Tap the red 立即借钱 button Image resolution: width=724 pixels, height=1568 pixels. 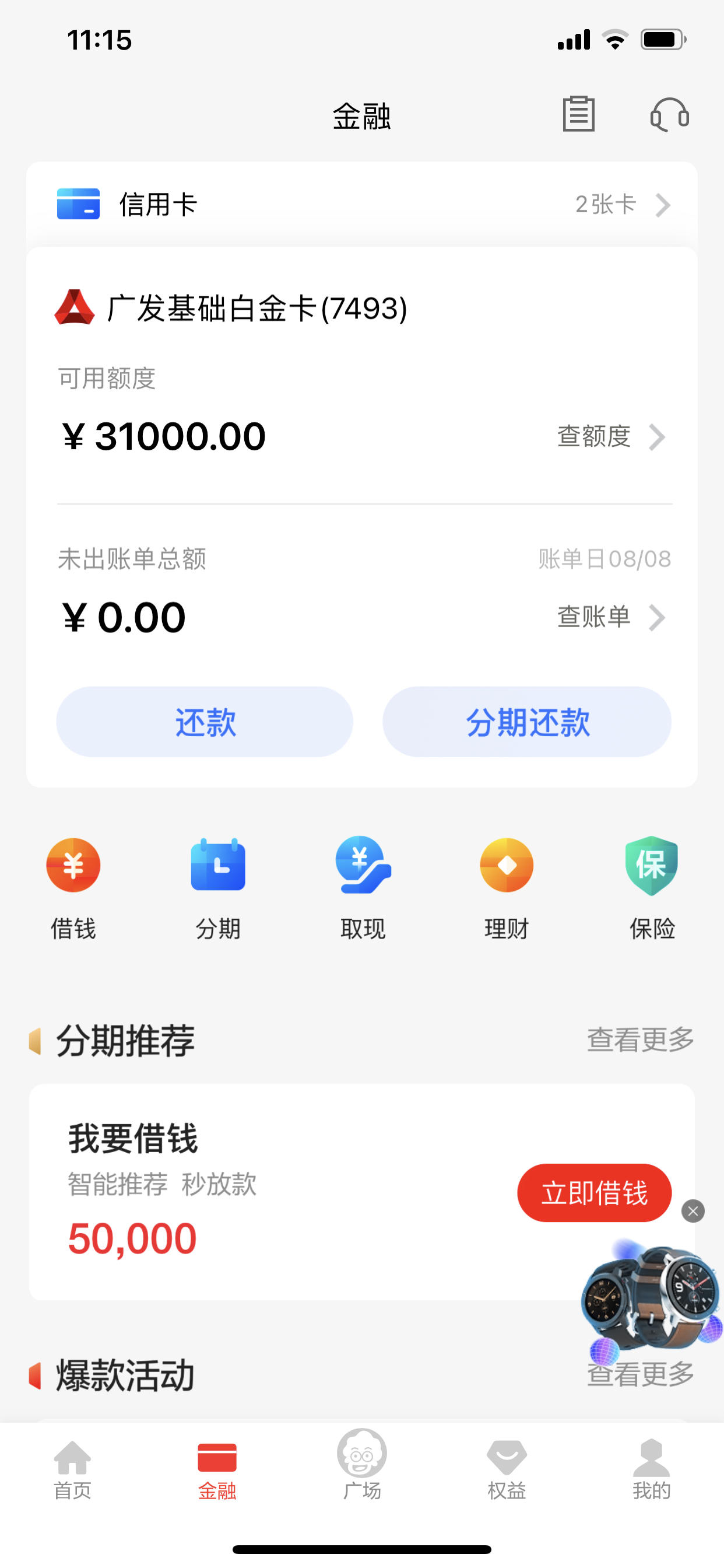tap(595, 1192)
